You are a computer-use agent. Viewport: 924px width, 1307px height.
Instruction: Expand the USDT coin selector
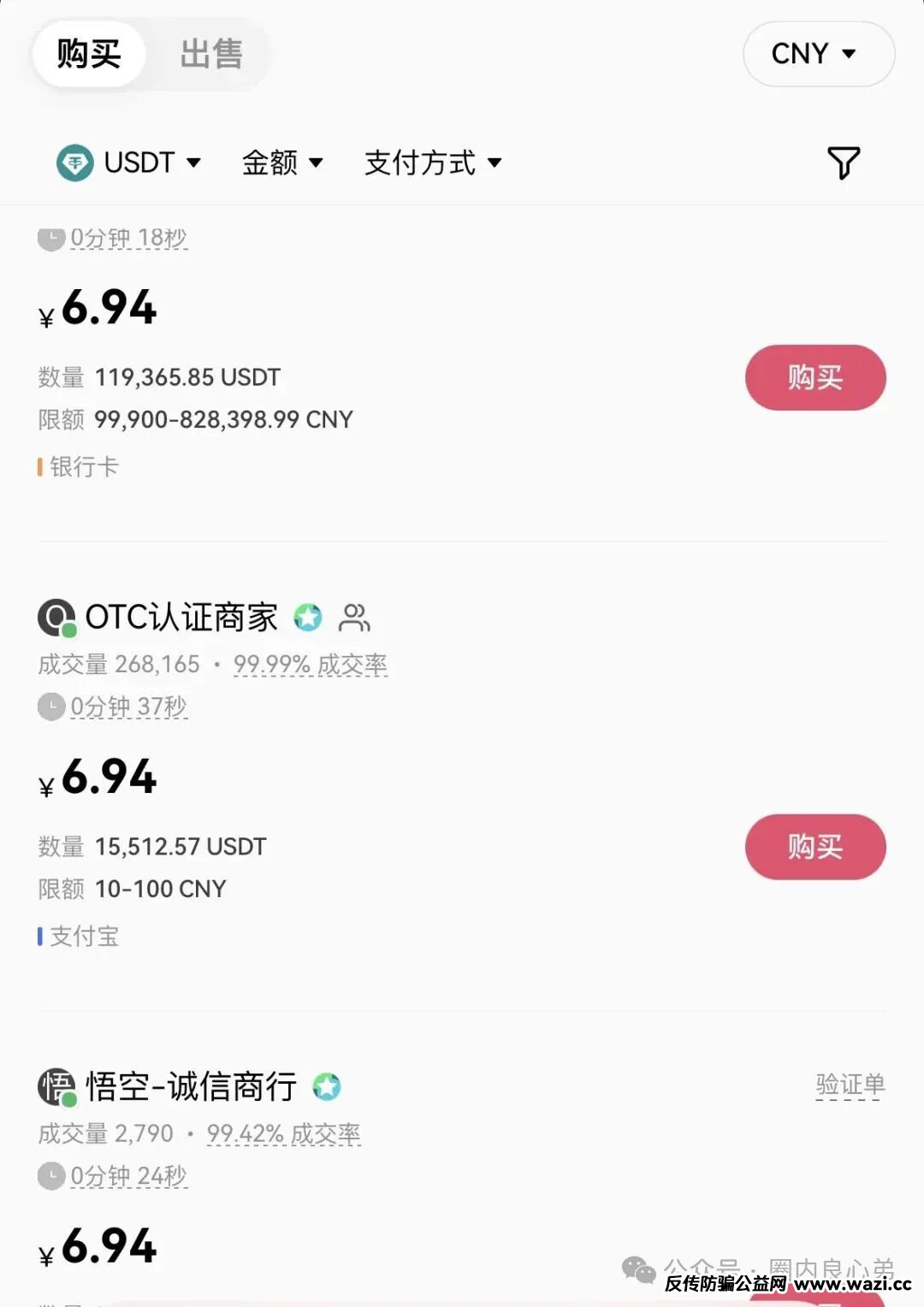tap(129, 163)
